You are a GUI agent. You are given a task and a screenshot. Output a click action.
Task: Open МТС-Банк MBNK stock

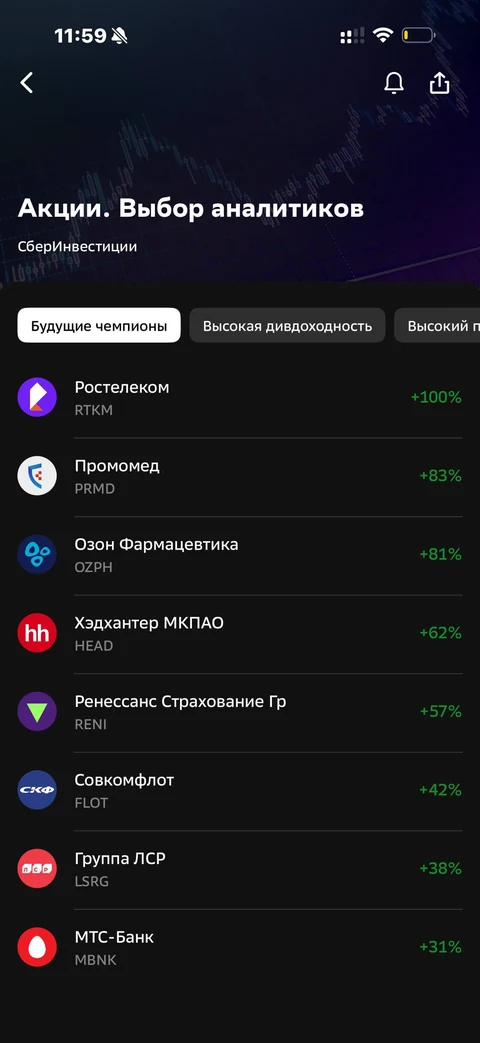pyautogui.click(x=240, y=948)
